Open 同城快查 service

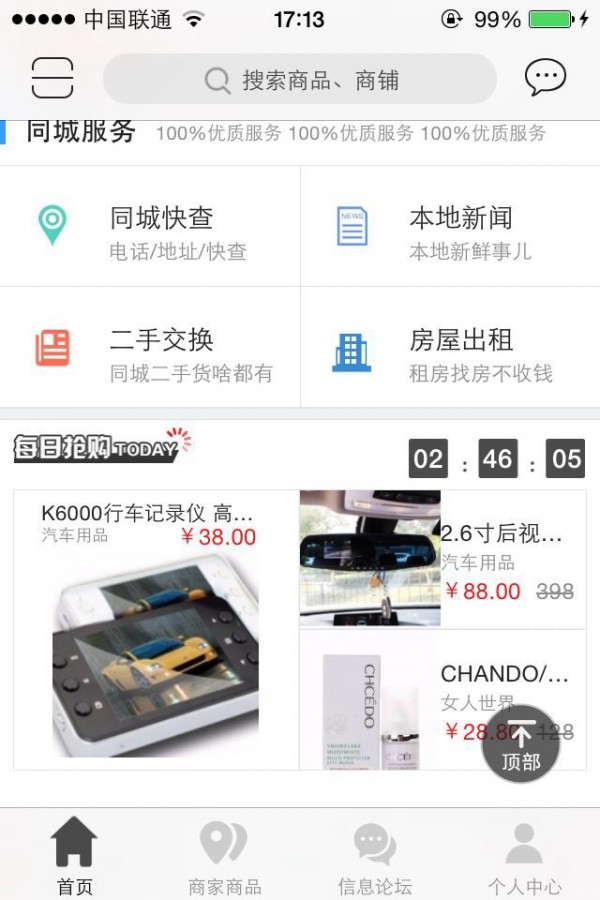tap(150, 227)
